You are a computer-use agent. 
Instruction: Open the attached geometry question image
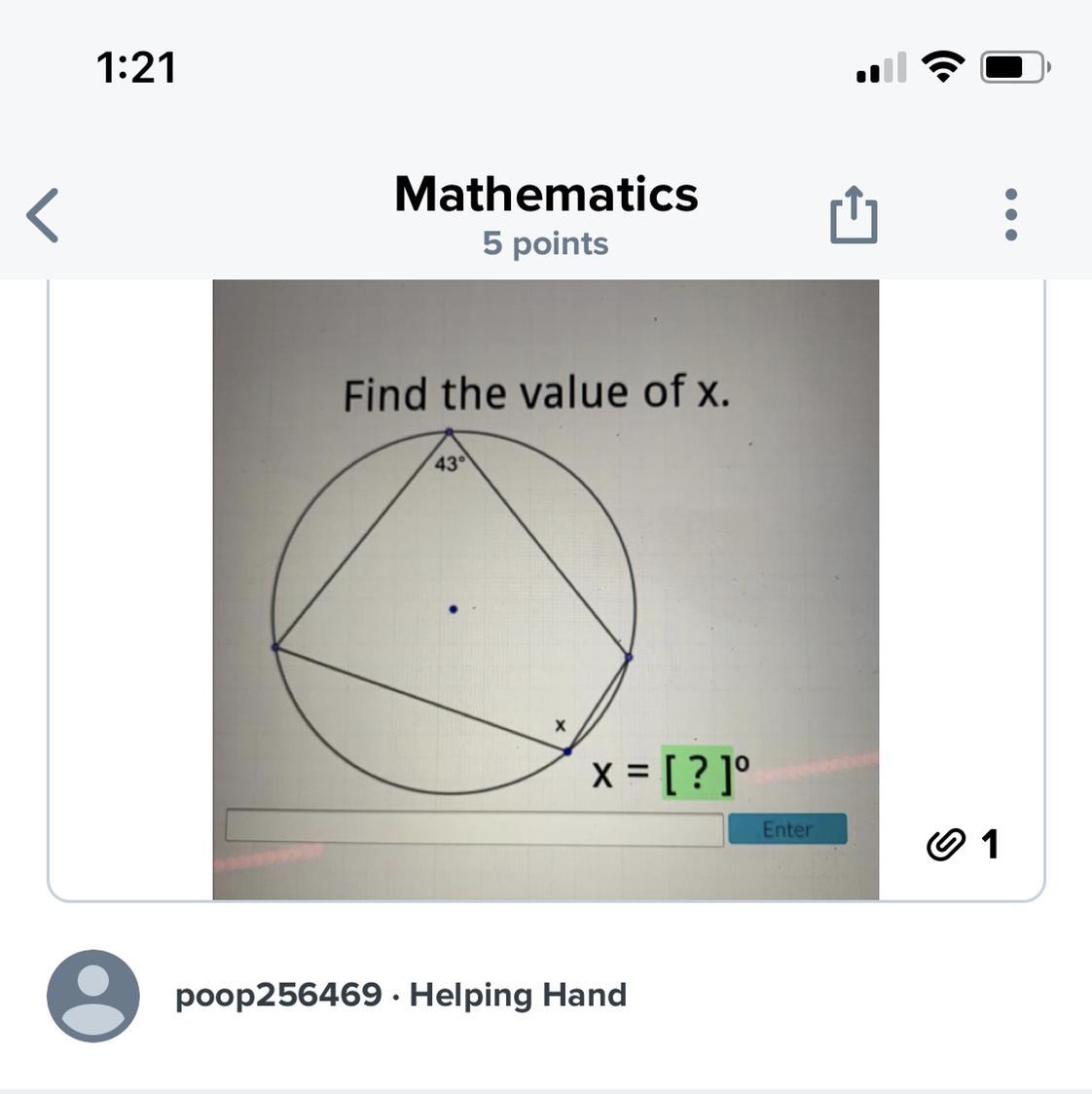pyautogui.click(x=546, y=590)
